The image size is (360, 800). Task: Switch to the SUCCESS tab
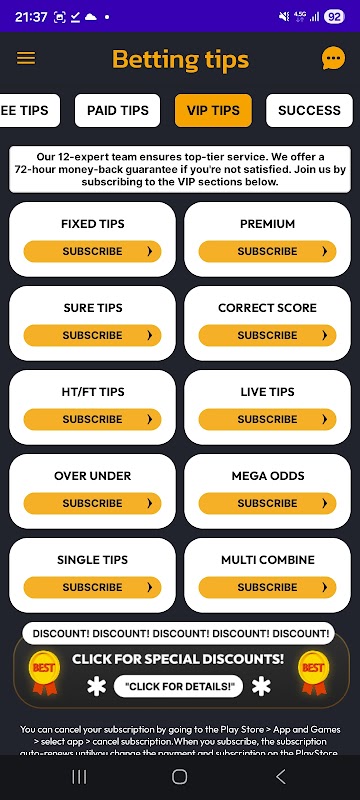click(309, 110)
